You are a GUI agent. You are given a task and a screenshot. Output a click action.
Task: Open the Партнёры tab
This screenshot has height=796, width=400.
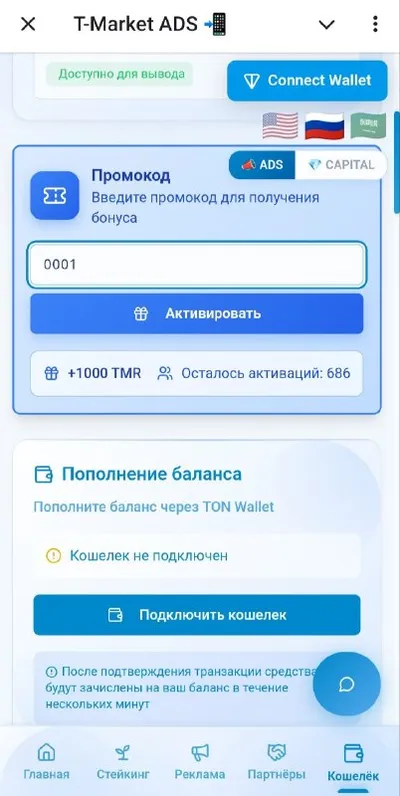(x=277, y=761)
